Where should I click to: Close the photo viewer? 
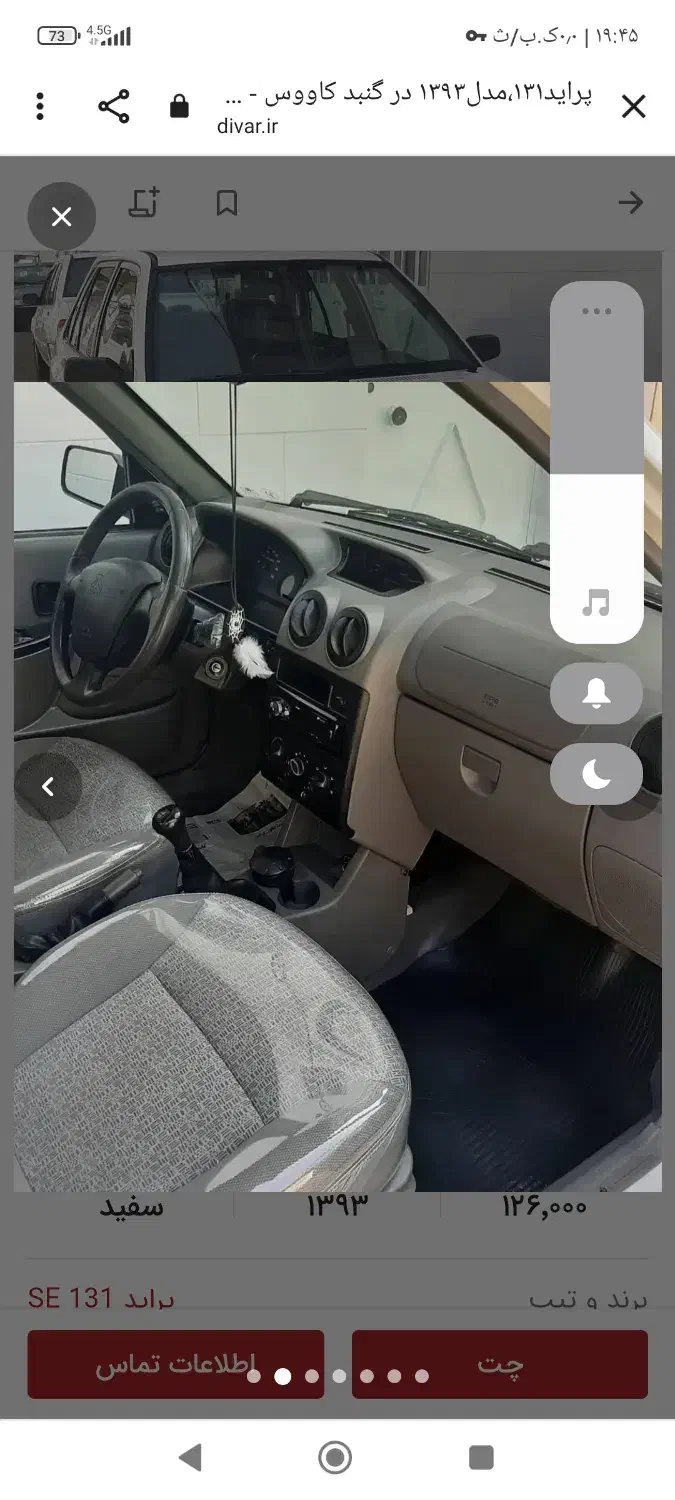coord(62,216)
